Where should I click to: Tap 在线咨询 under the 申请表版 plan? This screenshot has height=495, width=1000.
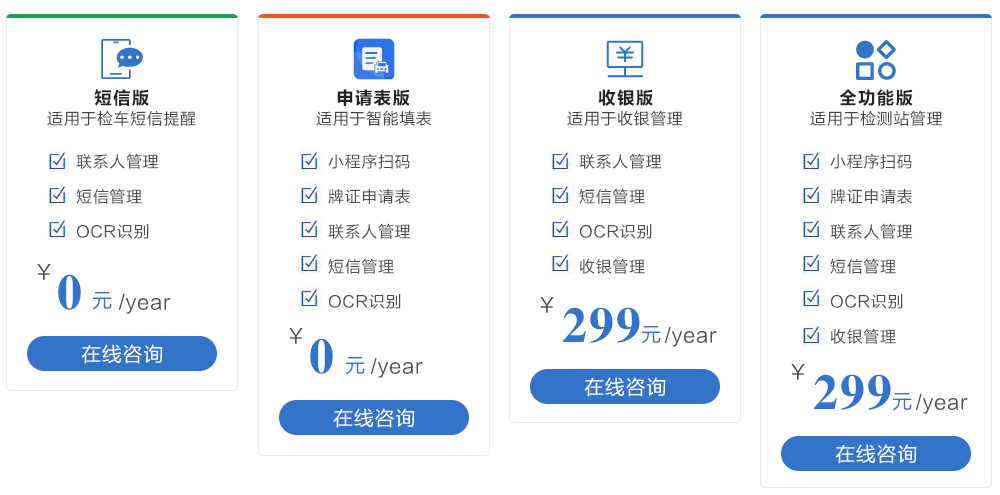[374, 418]
